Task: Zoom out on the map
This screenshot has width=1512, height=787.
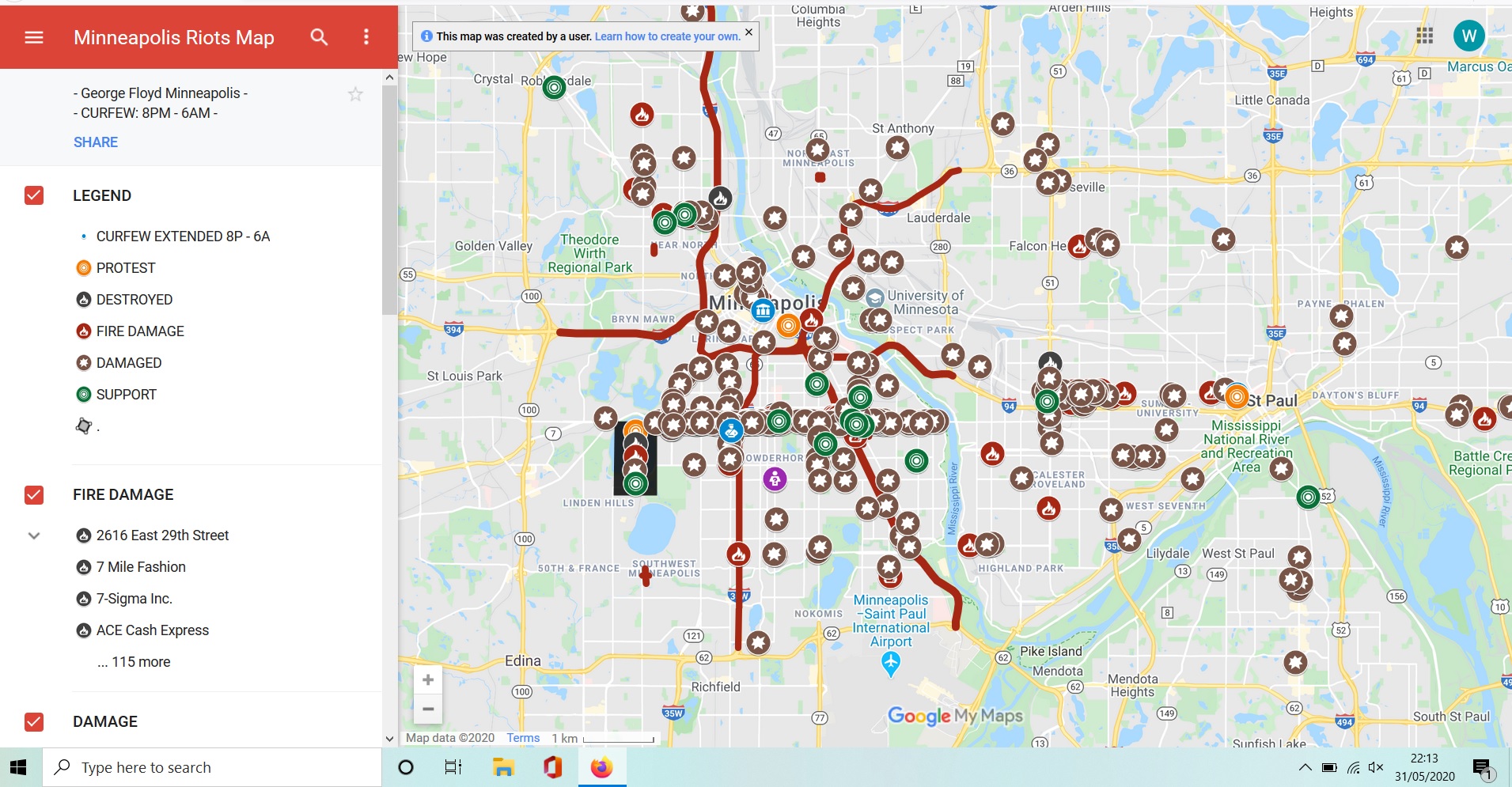Action: pyautogui.click(x=428, y=709)
